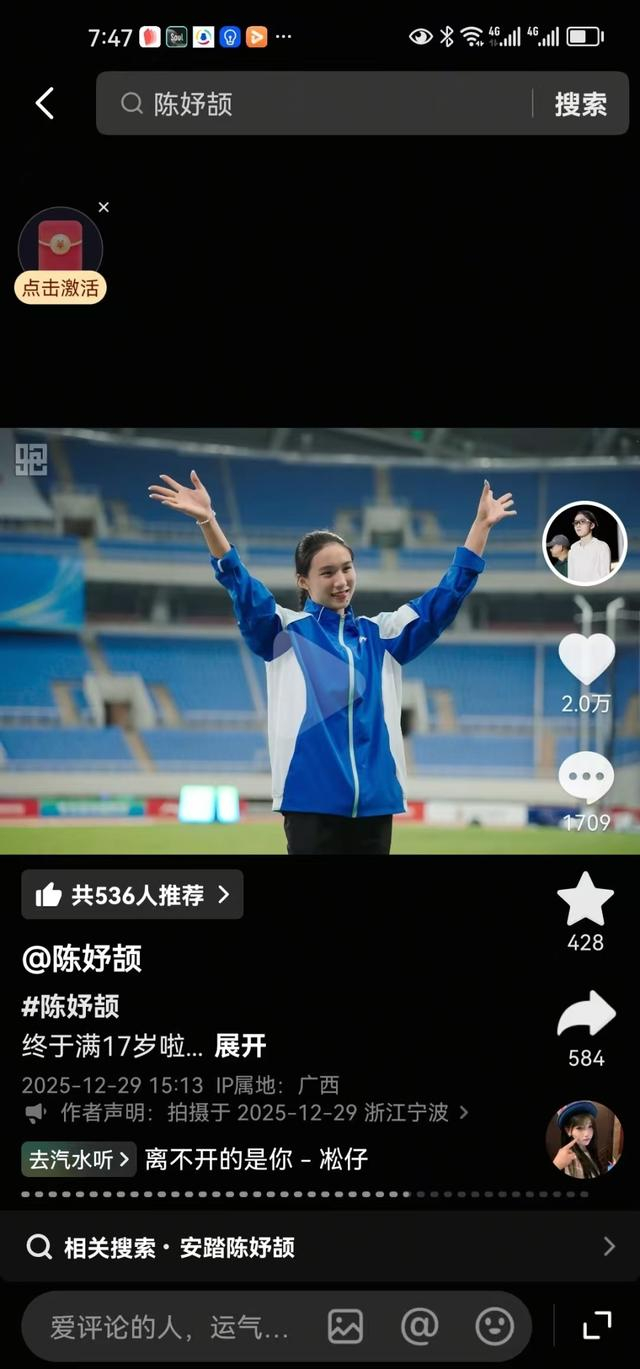The height and width of the screenshot is (1369, 640).
Task: Open the 去汽水听 music link
Action: [x=79, y=1159]
